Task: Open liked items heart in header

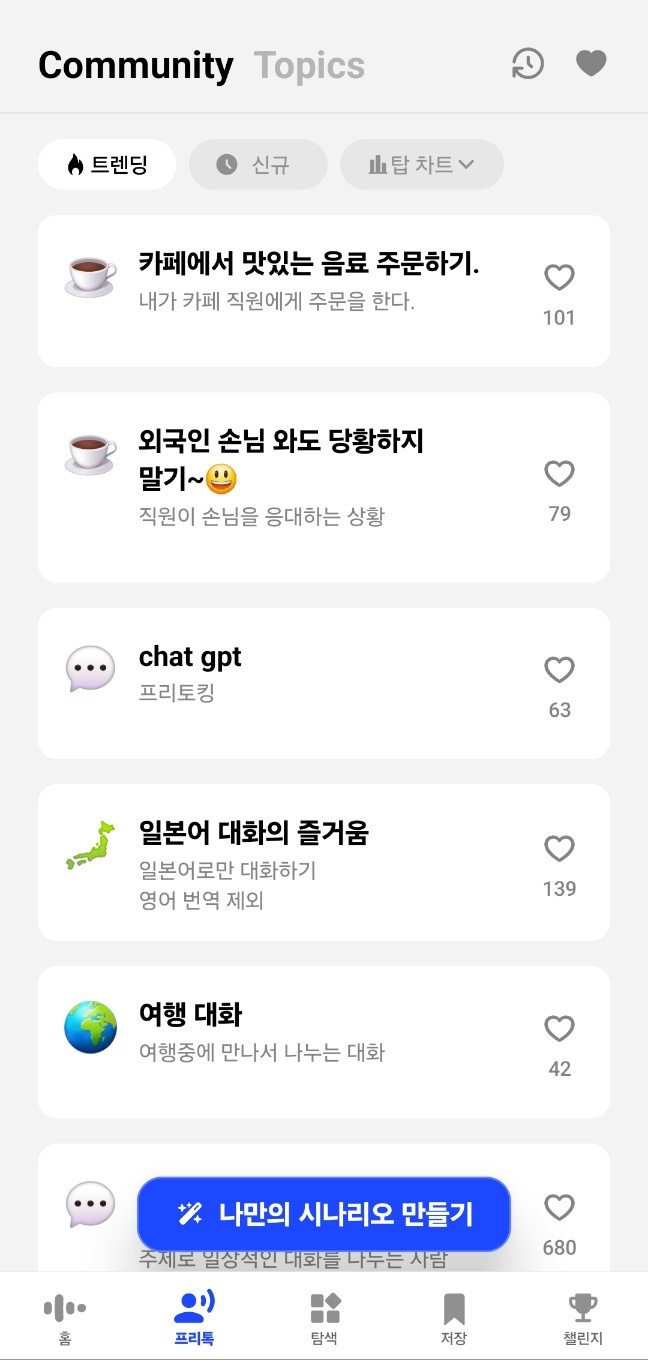Action: click(591, 64)
